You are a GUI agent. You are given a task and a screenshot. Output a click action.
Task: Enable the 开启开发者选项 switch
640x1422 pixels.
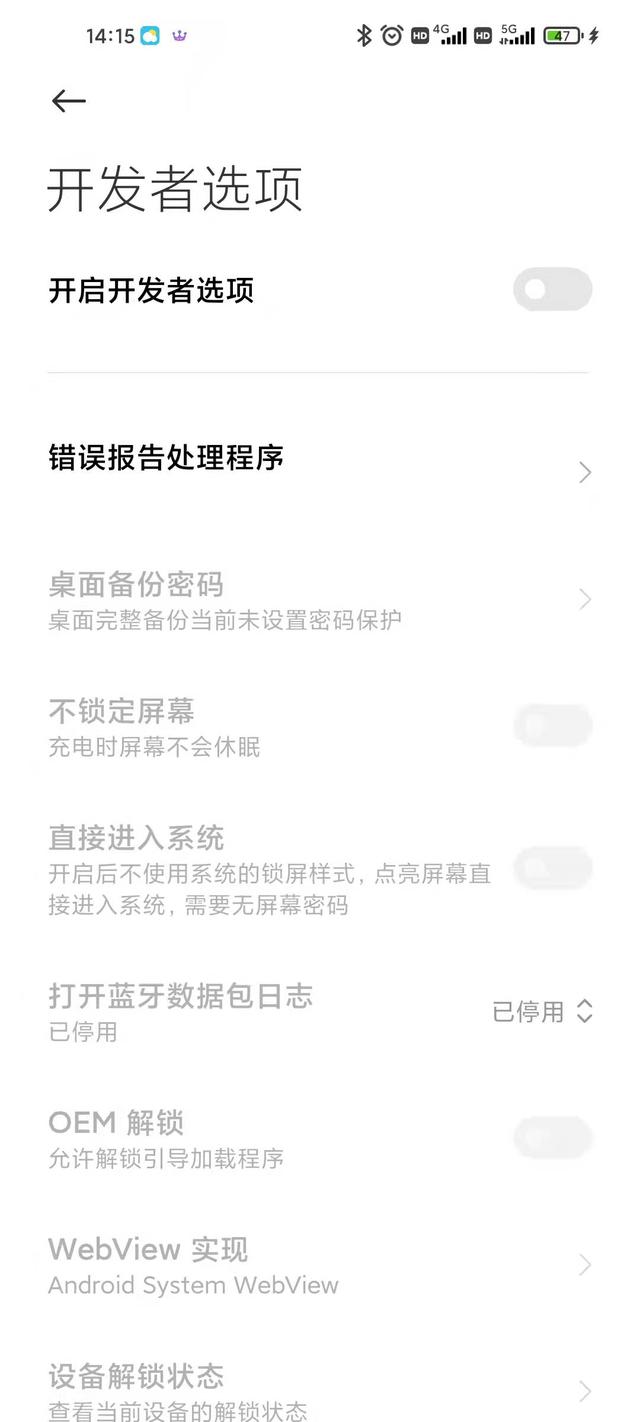tap(552, 290)
